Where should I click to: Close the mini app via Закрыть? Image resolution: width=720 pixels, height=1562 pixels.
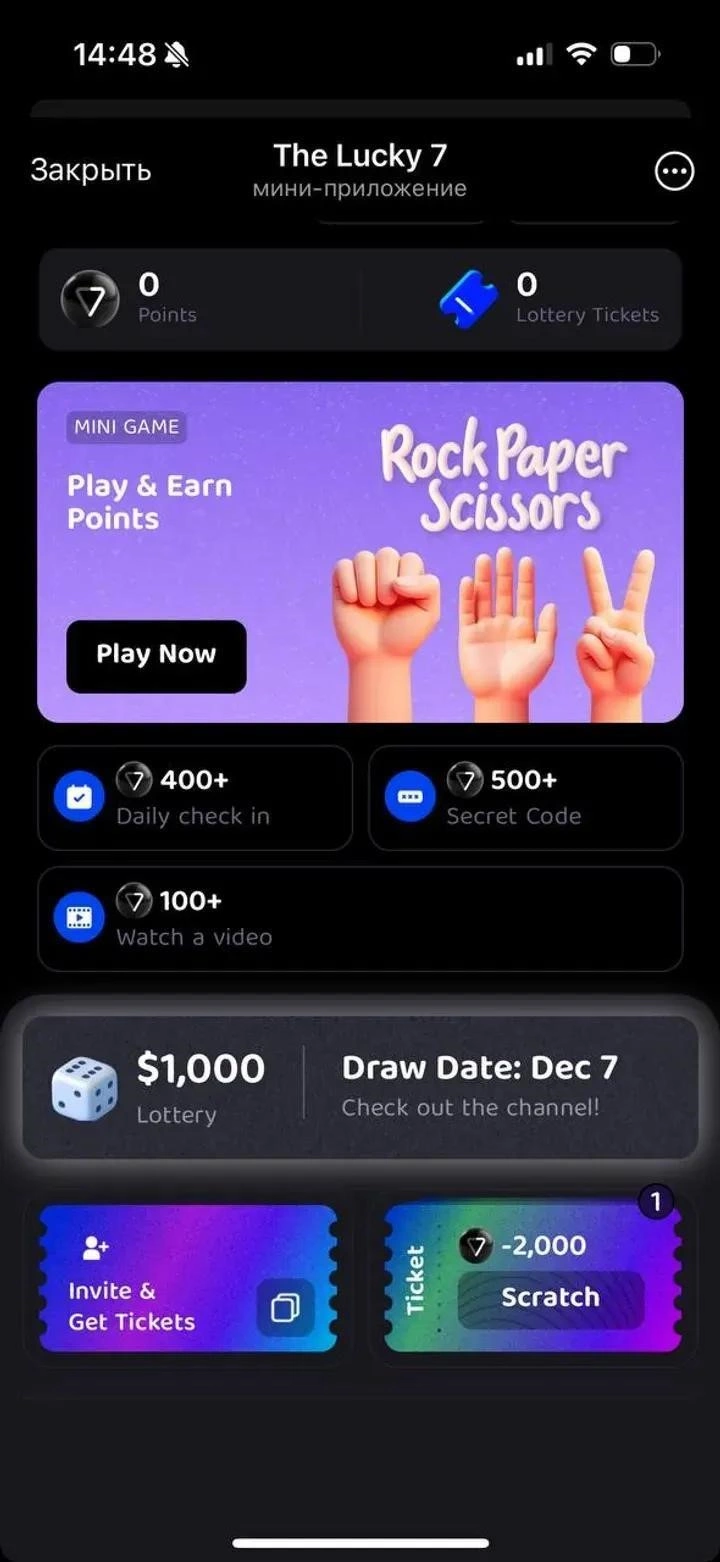pyautogui.click(x=90, y=170)
